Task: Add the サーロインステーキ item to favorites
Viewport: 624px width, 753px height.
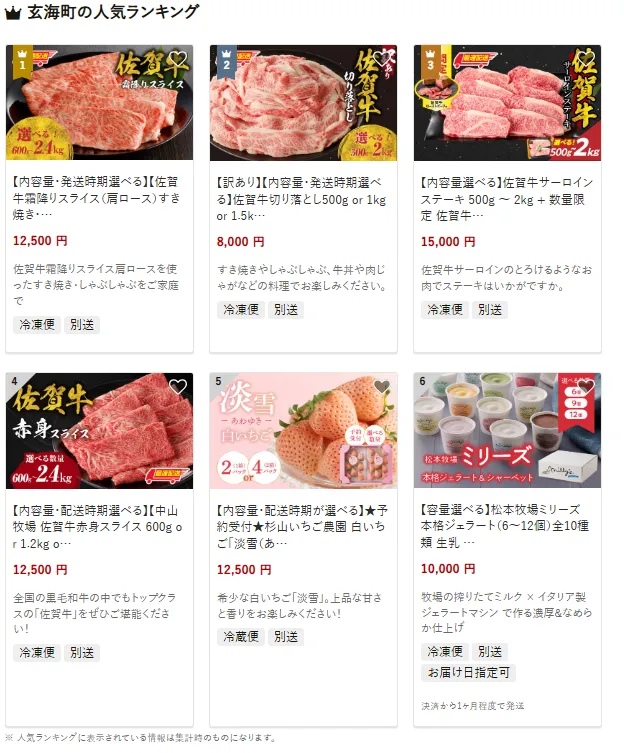Action: [586, 59]
